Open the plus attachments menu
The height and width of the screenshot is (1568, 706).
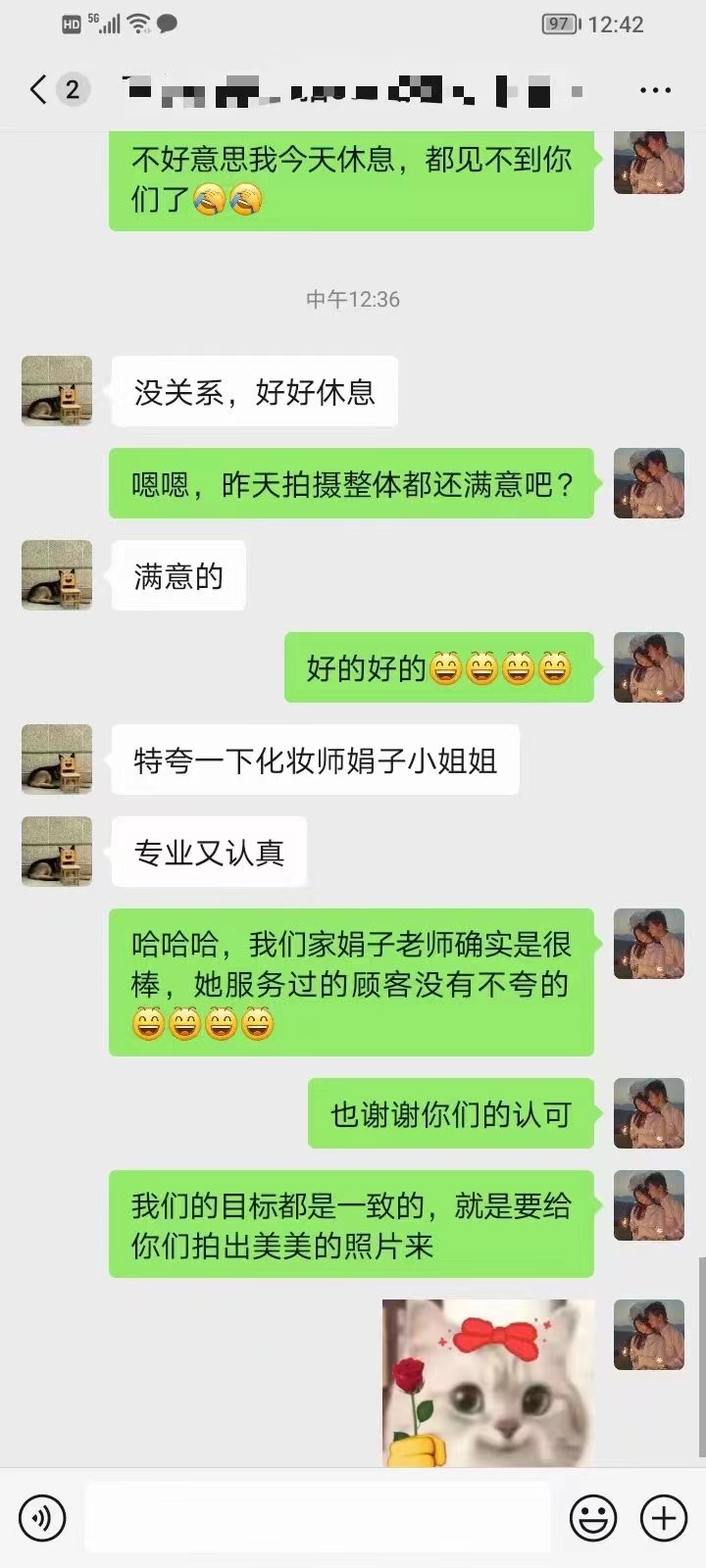click(x=664, y=1518)
